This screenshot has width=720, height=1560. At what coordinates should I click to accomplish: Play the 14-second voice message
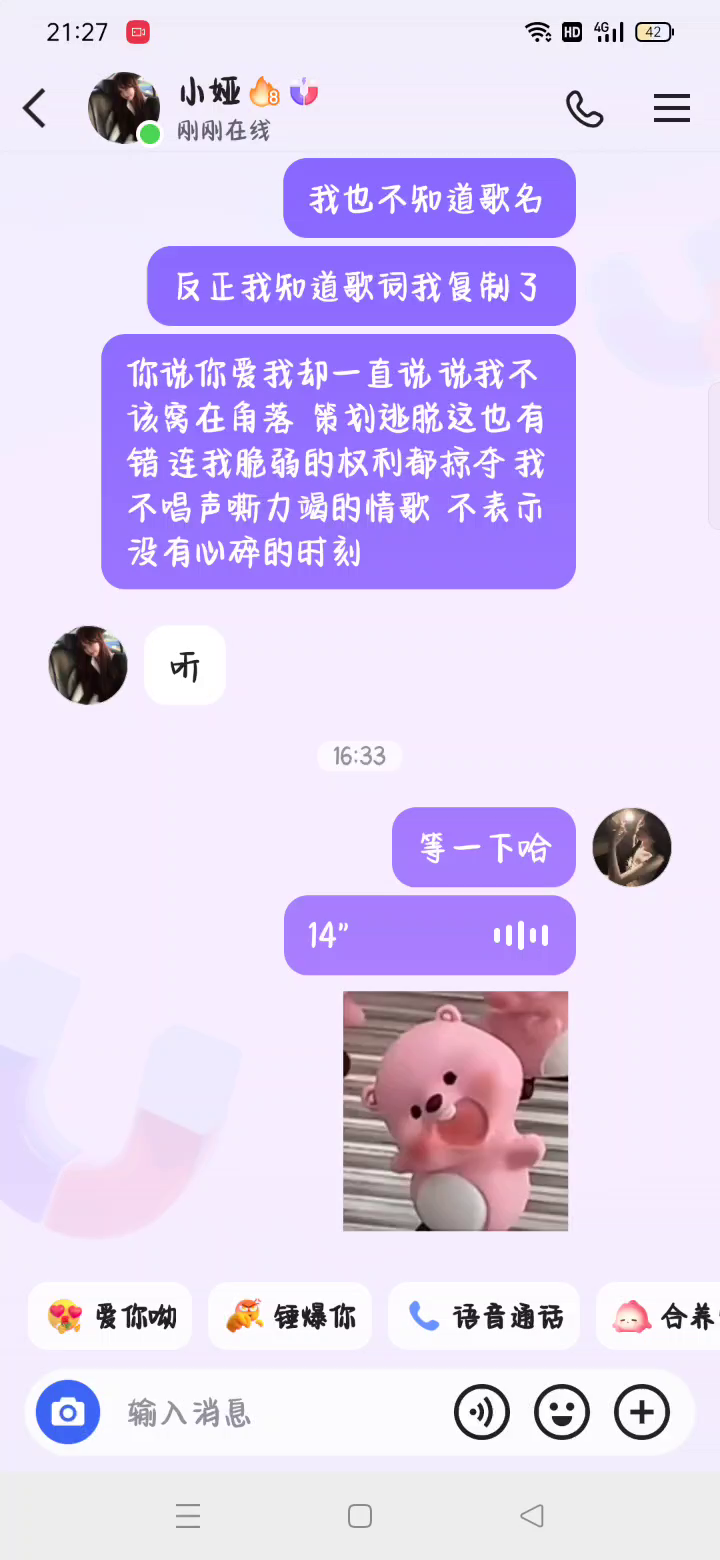click(x=430, y=935)
